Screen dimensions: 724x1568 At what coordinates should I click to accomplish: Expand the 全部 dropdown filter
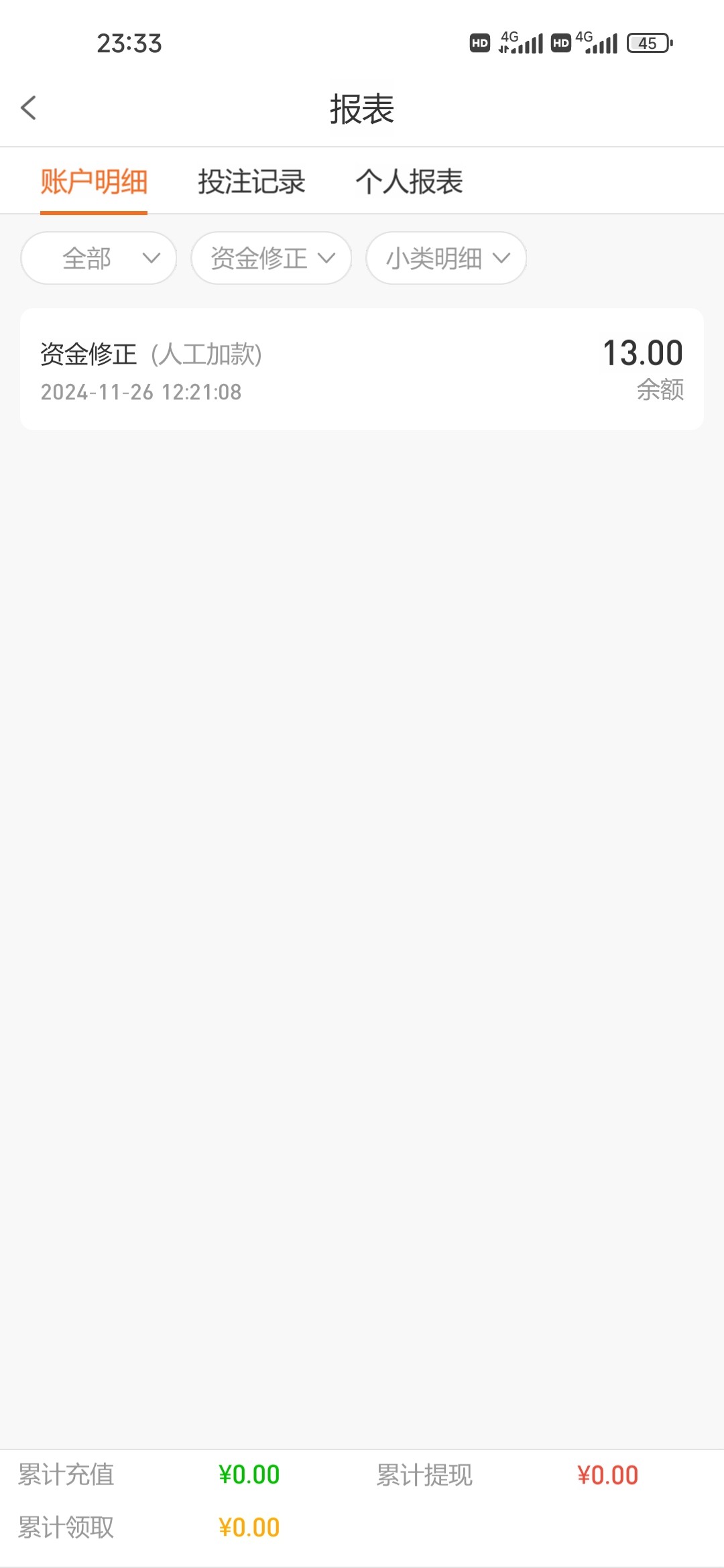coord(99,258)
